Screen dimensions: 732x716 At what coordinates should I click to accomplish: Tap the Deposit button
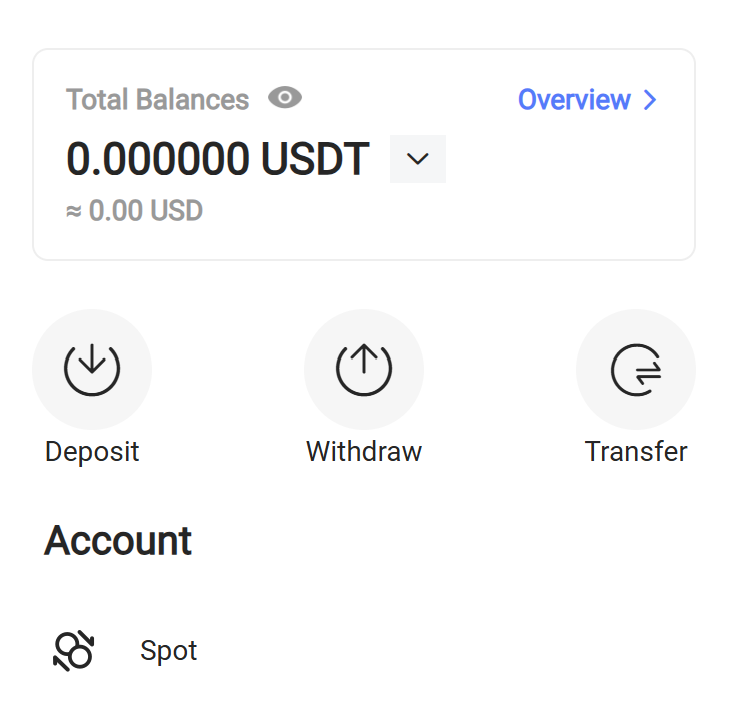[x=92, y=369]
